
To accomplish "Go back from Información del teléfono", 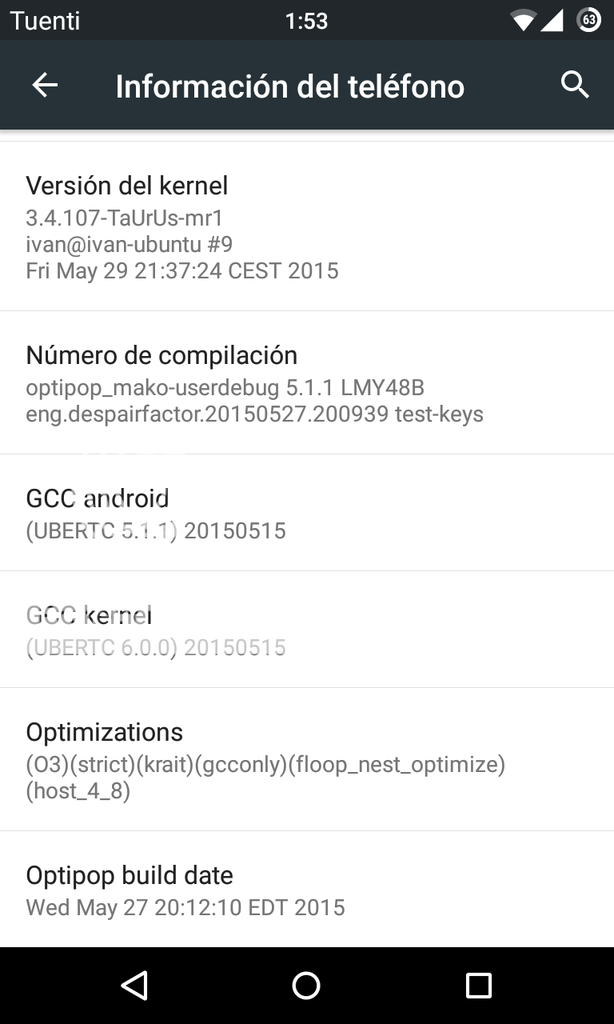I will 45,86.
